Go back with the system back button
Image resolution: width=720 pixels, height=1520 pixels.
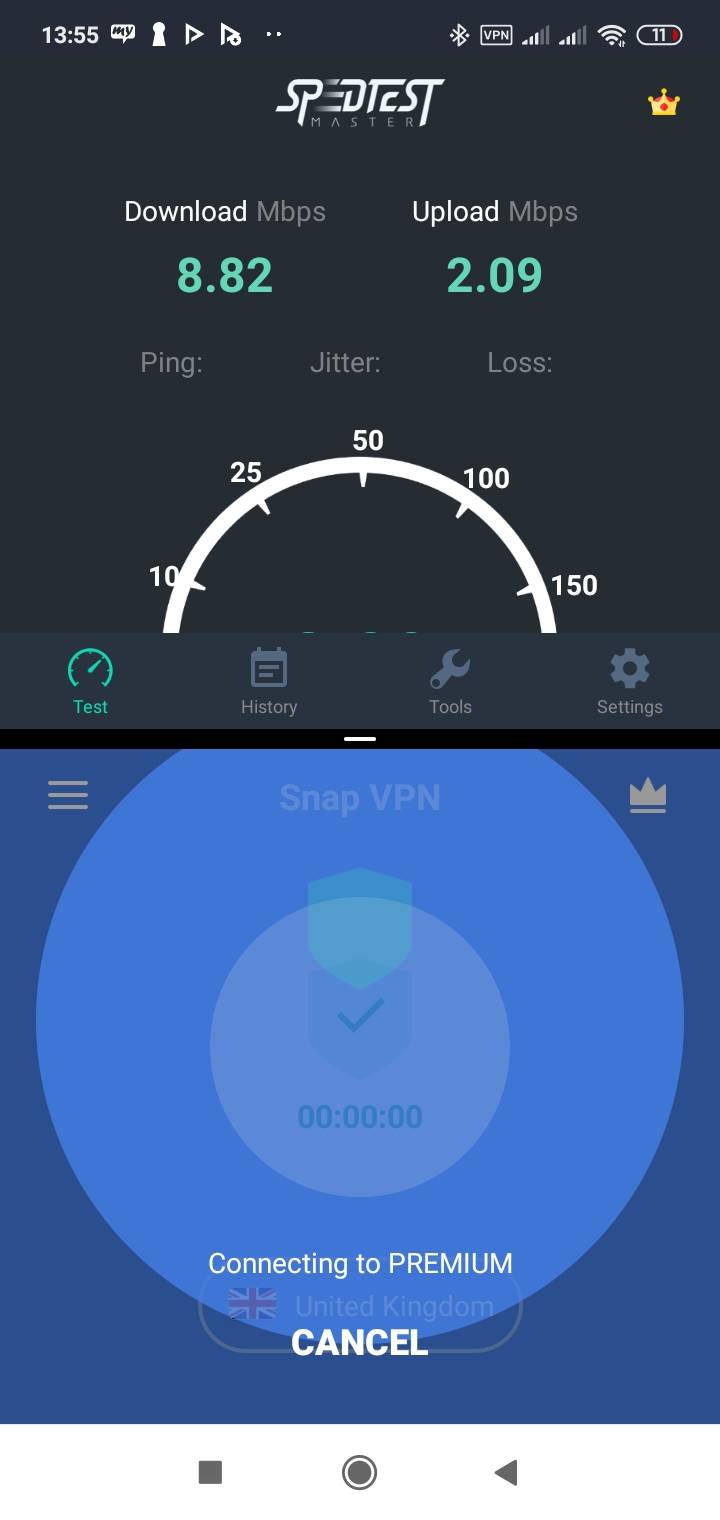[x=506, y=1472]
